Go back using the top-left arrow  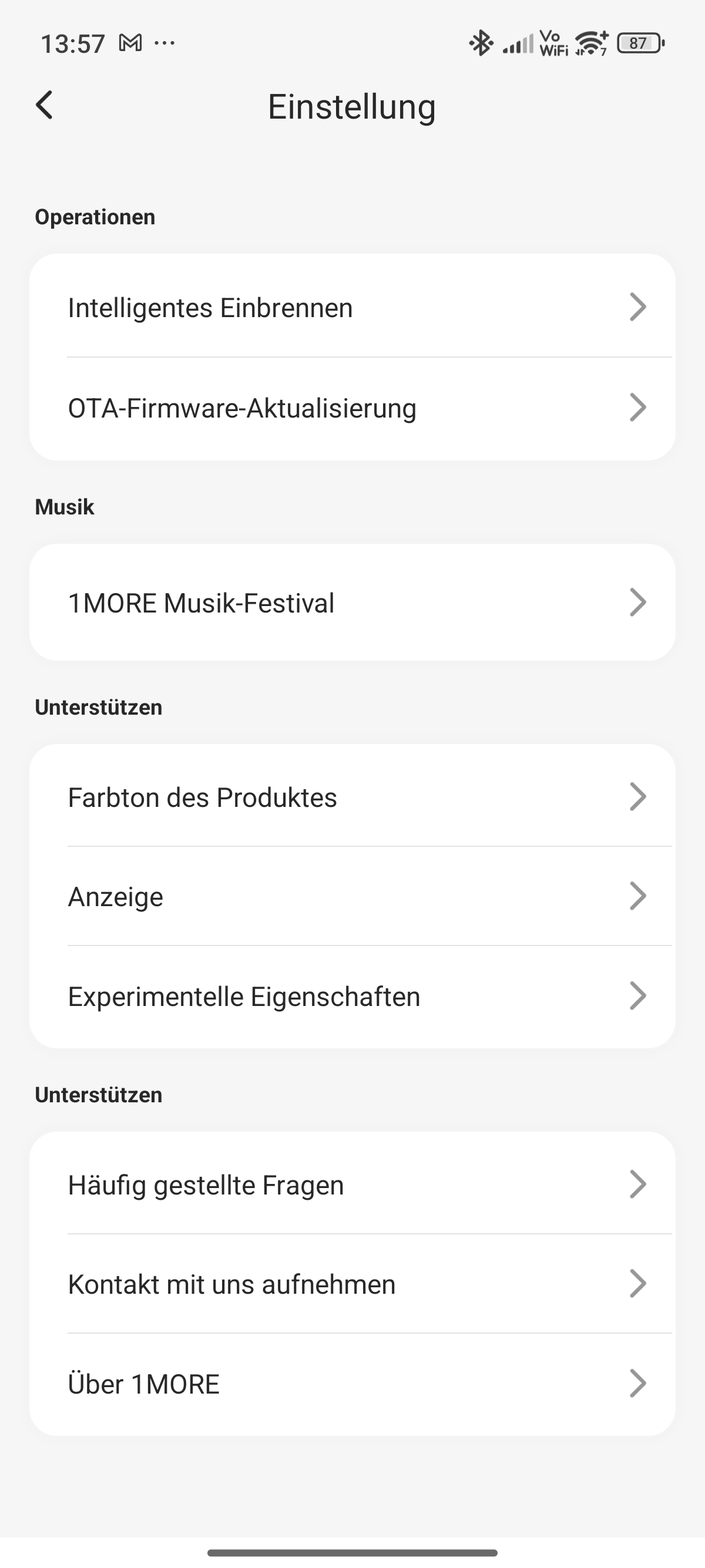coord(45,105)
